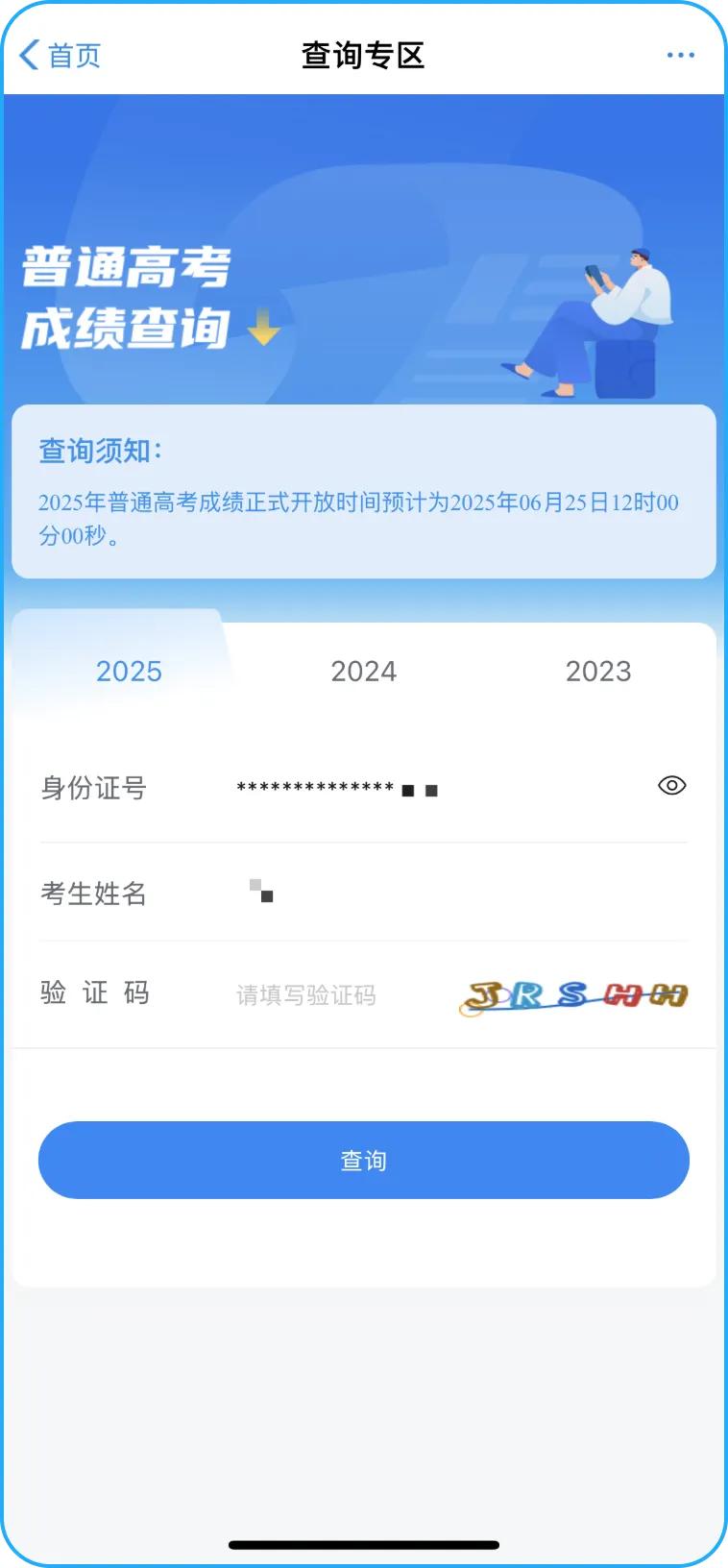Select the 2023 tab

[597, 671]
